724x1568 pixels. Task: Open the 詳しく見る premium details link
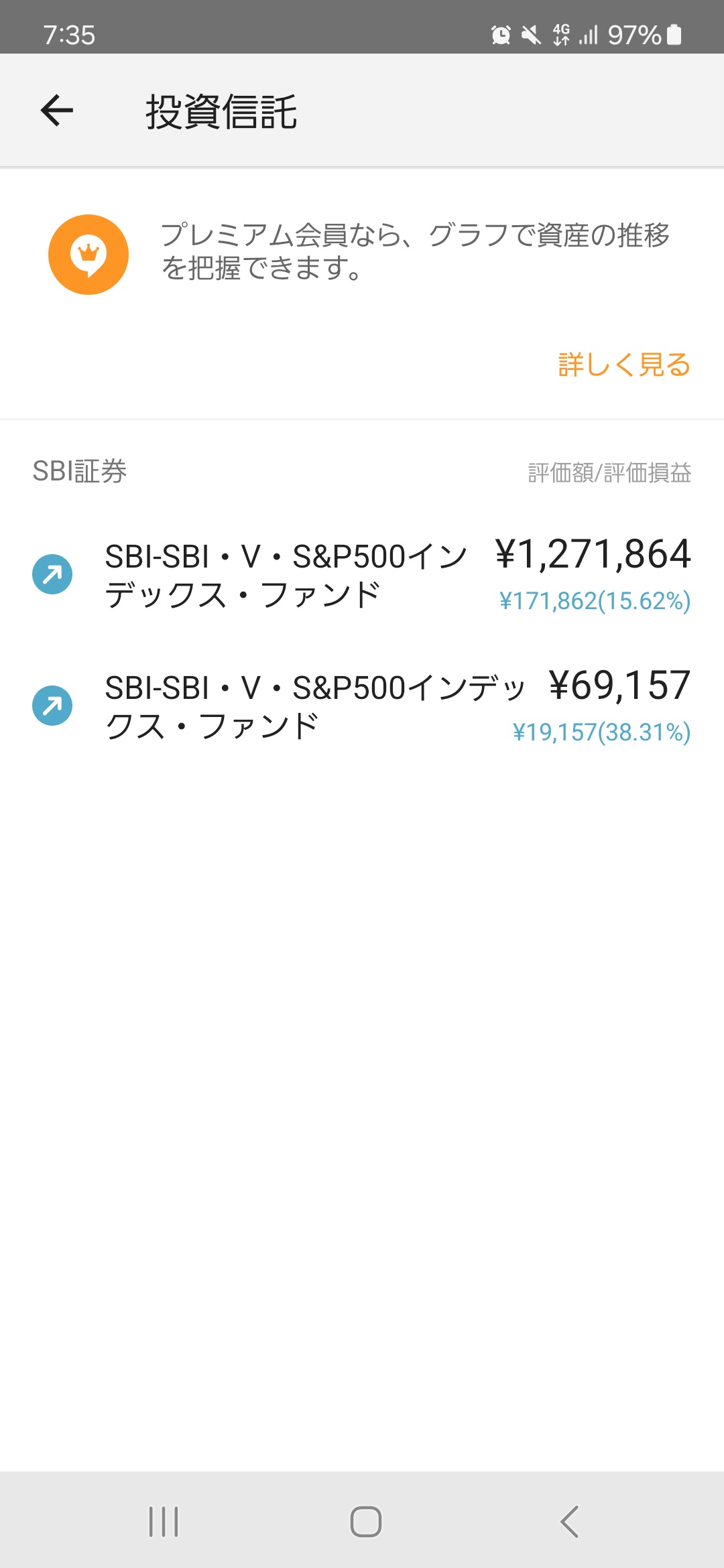point(624,365)
